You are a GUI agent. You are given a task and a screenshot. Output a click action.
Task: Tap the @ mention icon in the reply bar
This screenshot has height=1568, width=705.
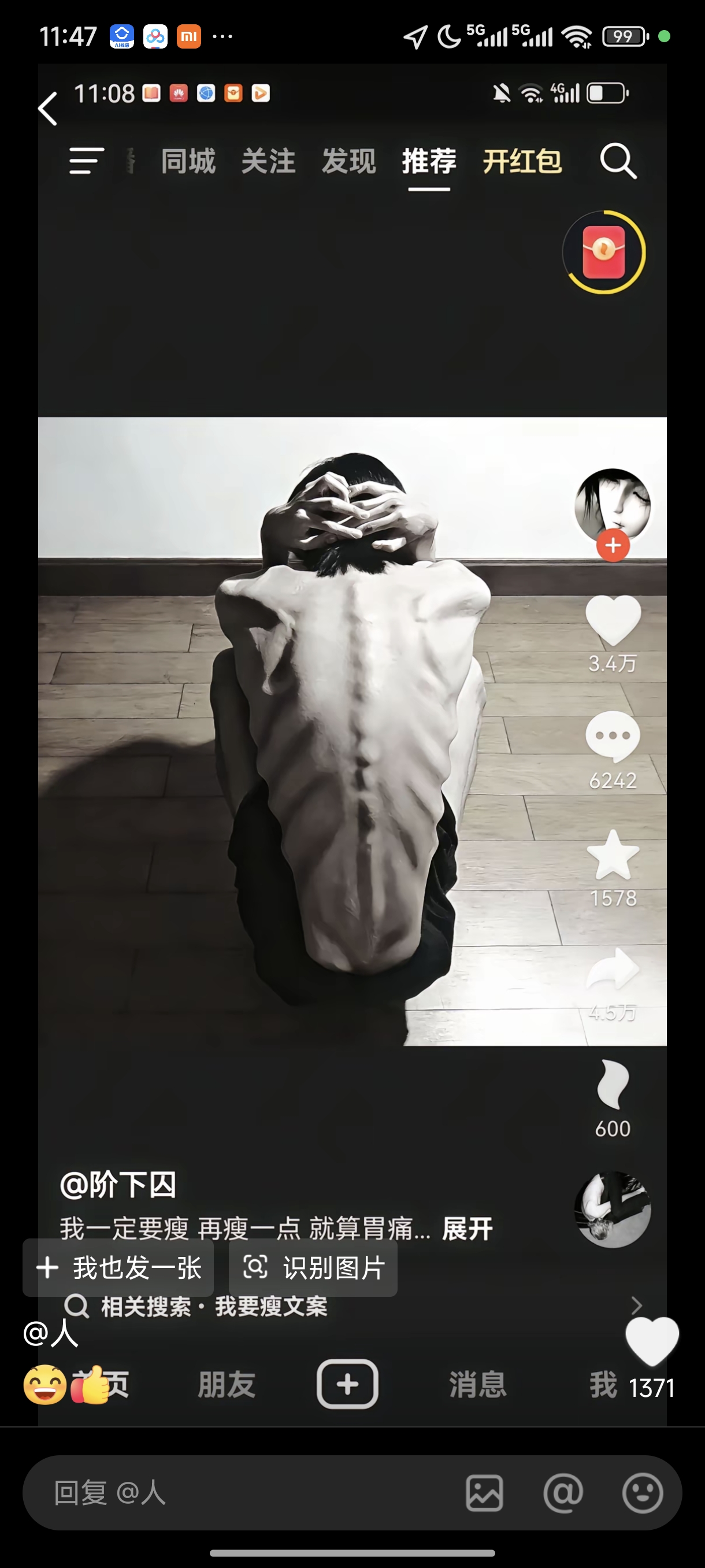point(563,1493)
